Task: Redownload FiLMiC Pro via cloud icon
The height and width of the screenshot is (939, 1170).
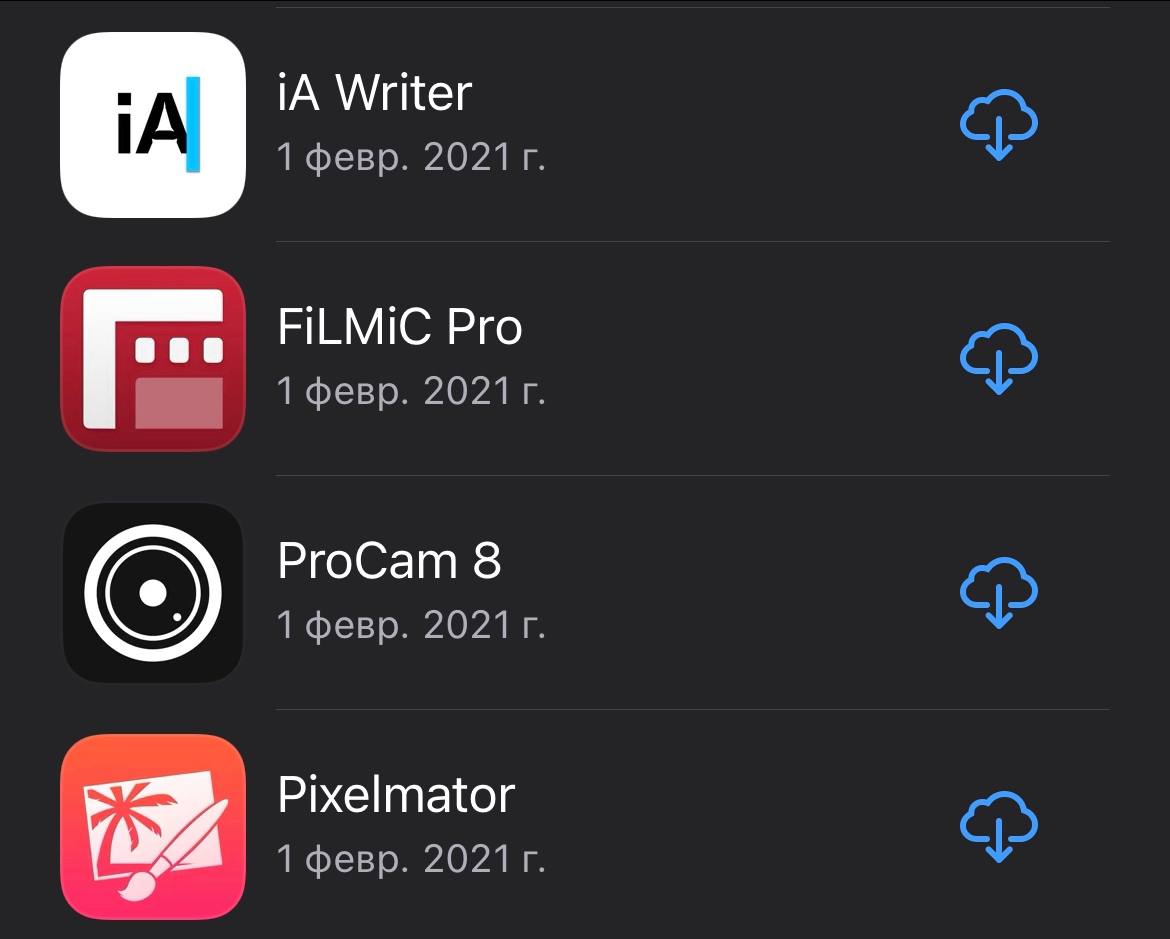Action: [x=998, y=358]
